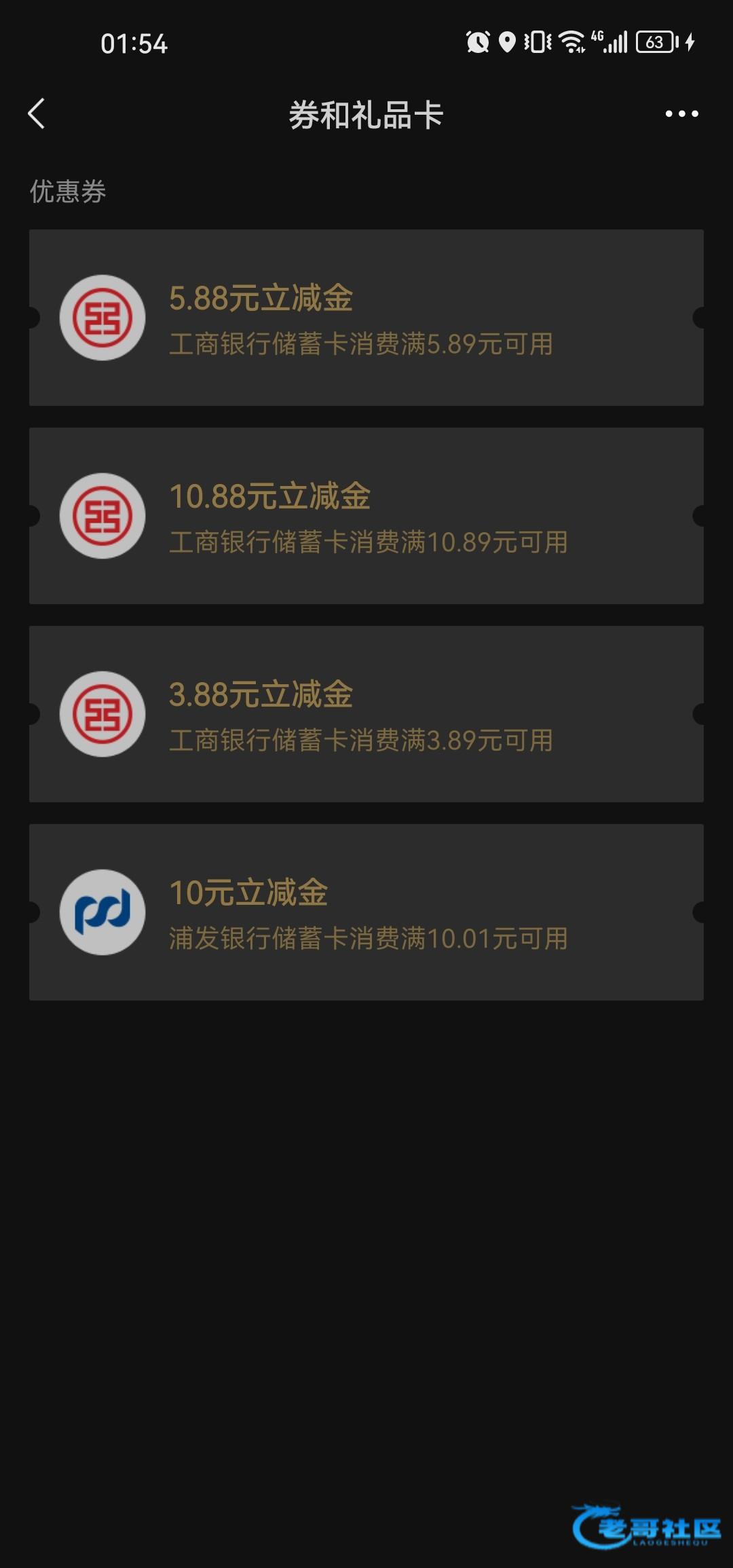Go back using the top-left arrow

pyautogui.click(x=37, y=113)
